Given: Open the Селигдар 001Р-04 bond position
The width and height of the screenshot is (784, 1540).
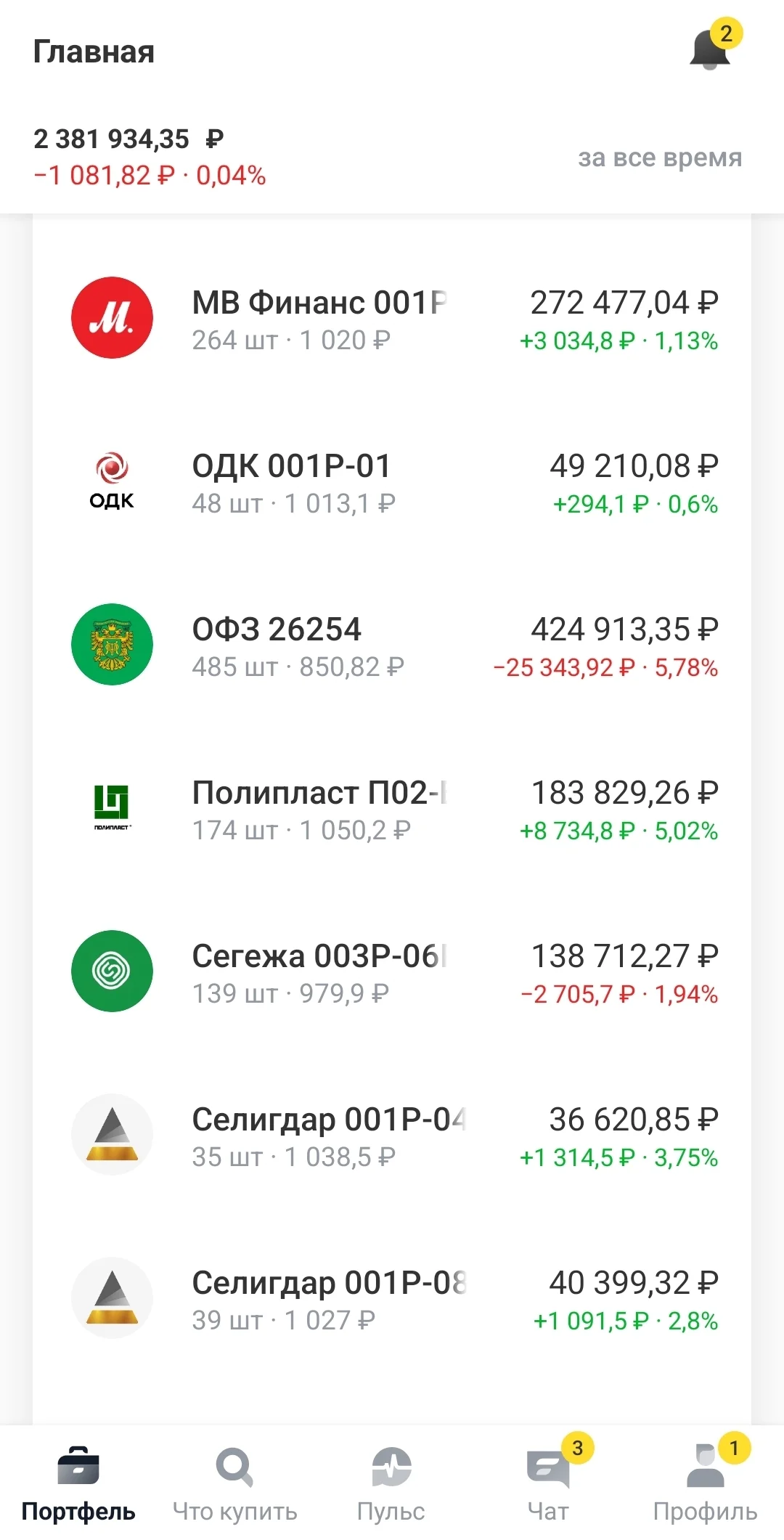Looking at the screenshot, I should click(x=392, y=1135).
